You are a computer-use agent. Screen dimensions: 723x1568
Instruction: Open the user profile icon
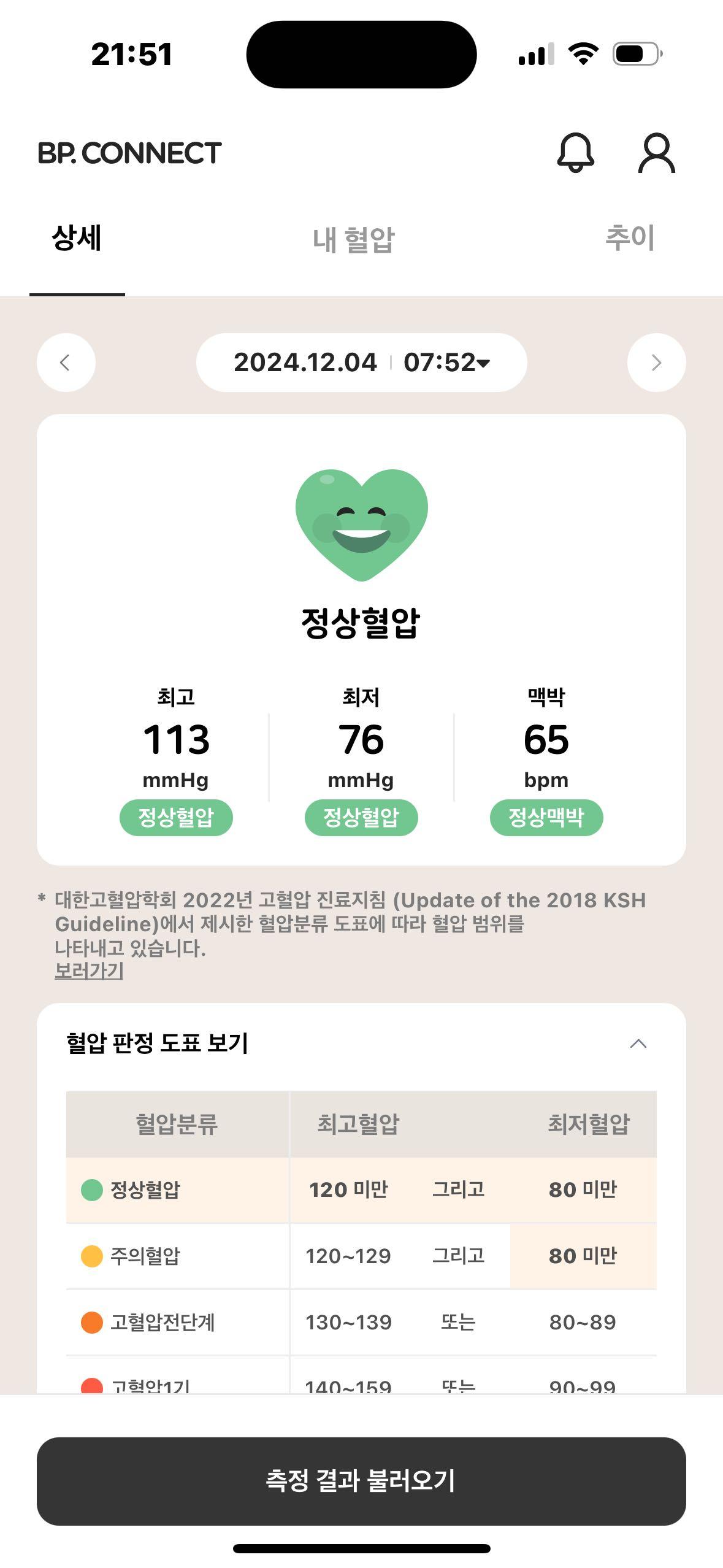coord(656,153)
